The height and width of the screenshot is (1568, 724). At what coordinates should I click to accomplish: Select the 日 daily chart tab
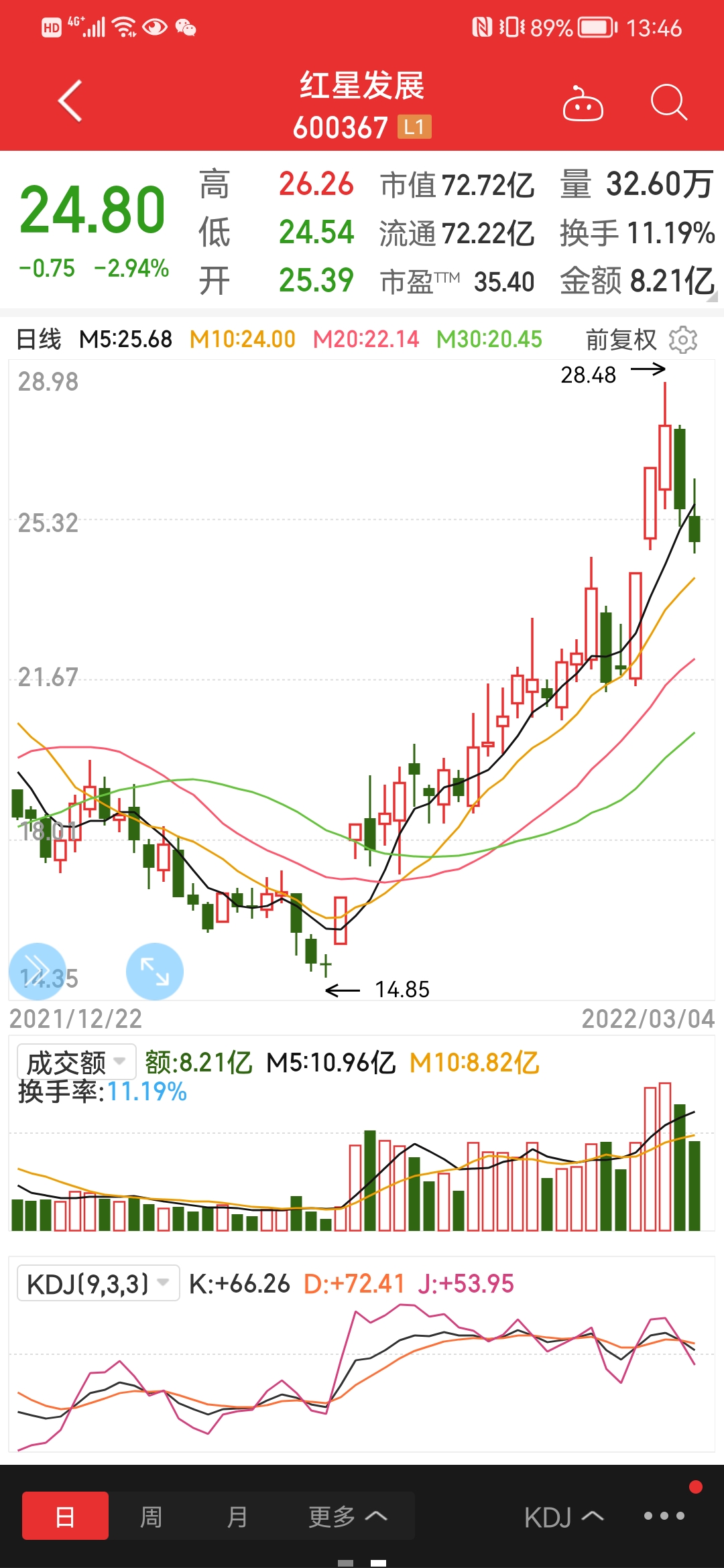tap(65, 1516)
